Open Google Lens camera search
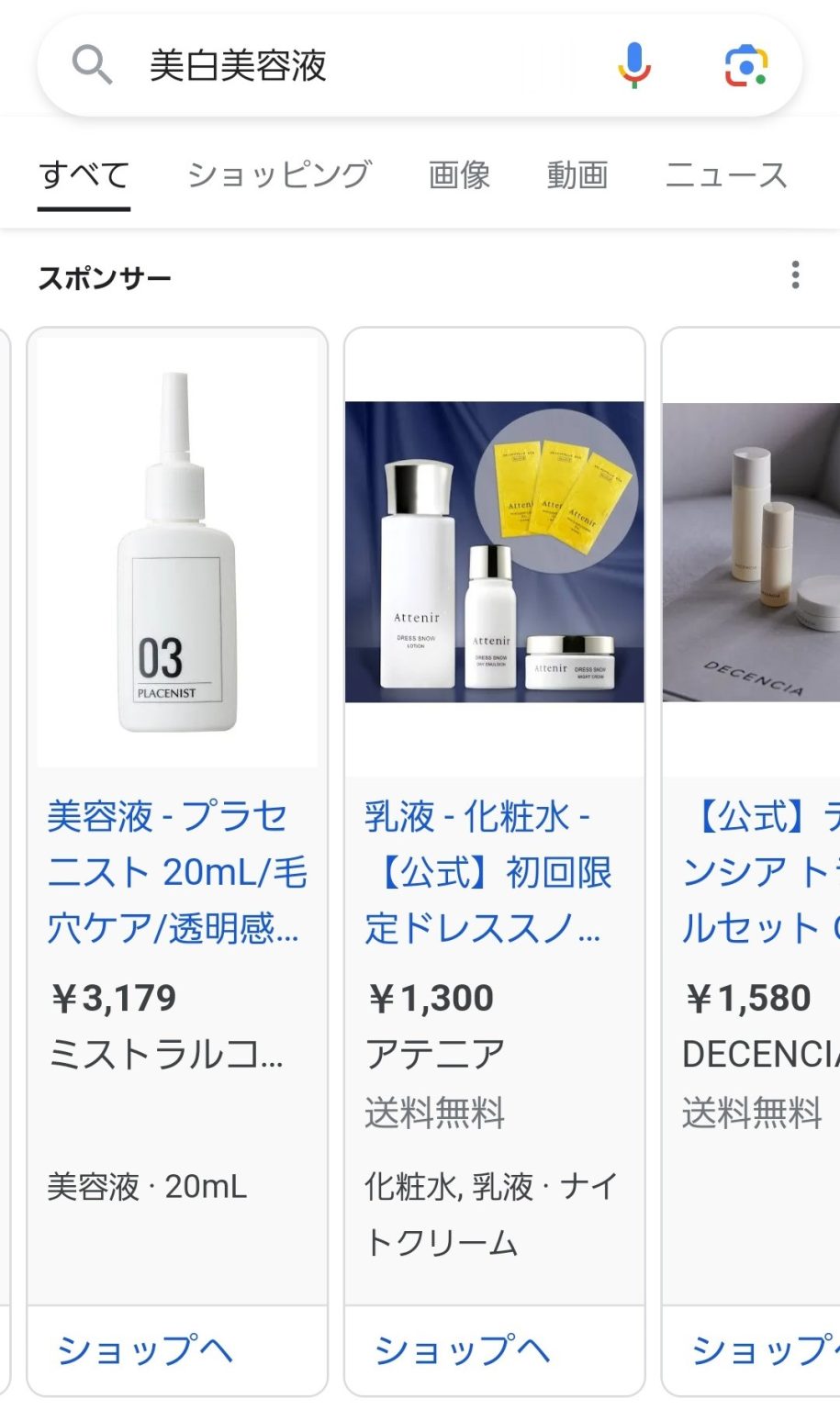The height and width of the screenshot is (1410, 840). tap(745, 66)
